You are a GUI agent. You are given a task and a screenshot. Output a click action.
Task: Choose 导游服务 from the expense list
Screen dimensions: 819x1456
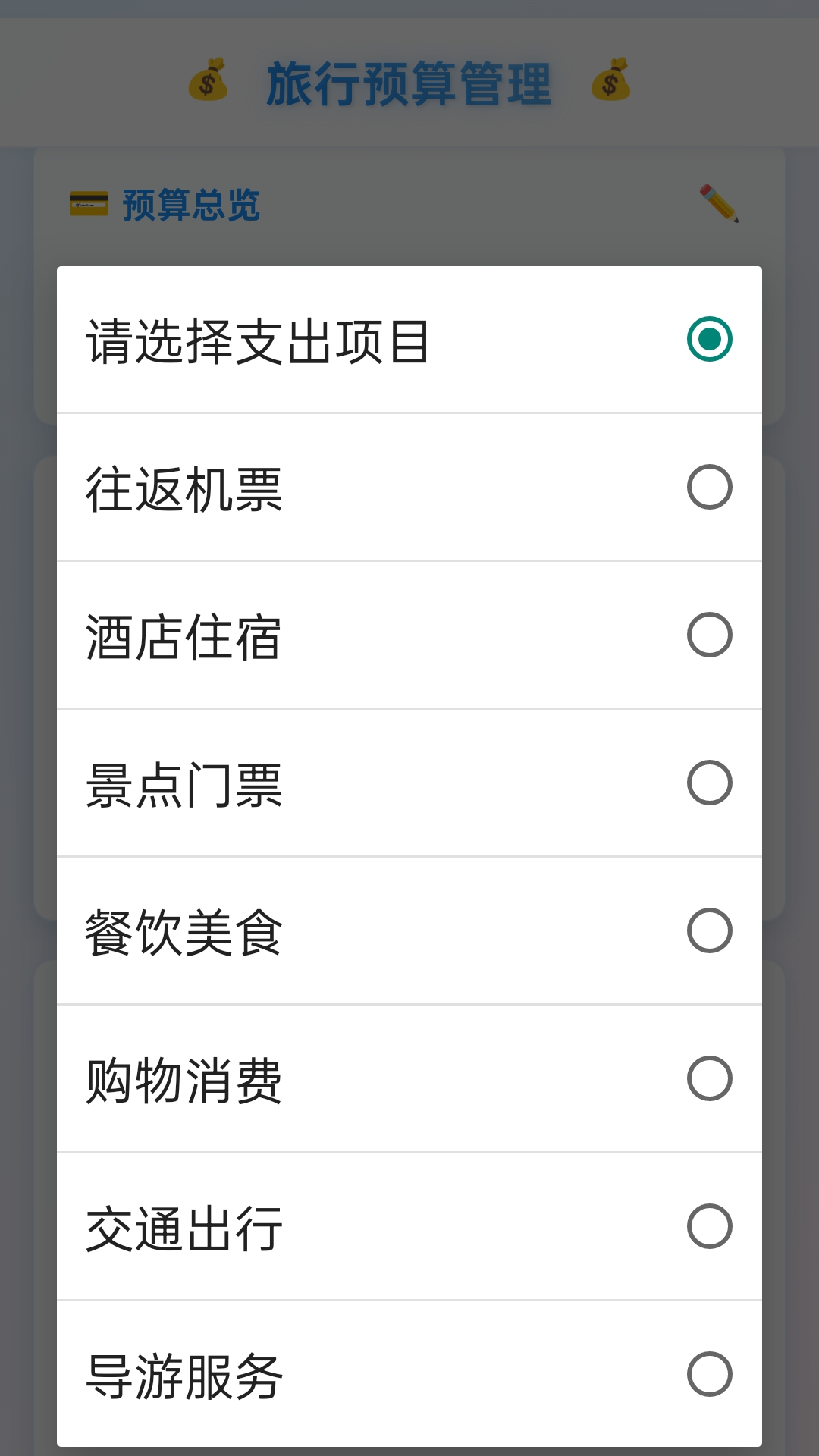point(409,1374)
